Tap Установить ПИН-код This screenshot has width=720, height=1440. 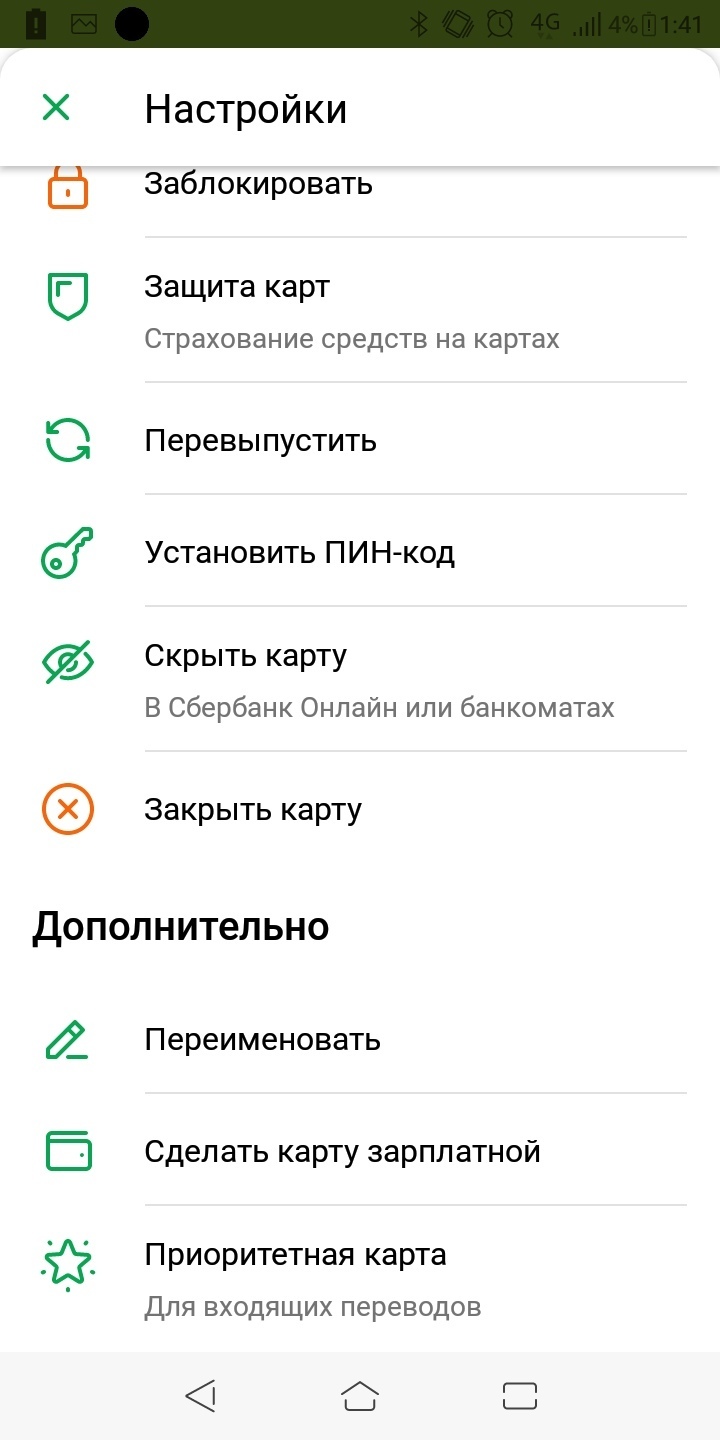point(299,552)
